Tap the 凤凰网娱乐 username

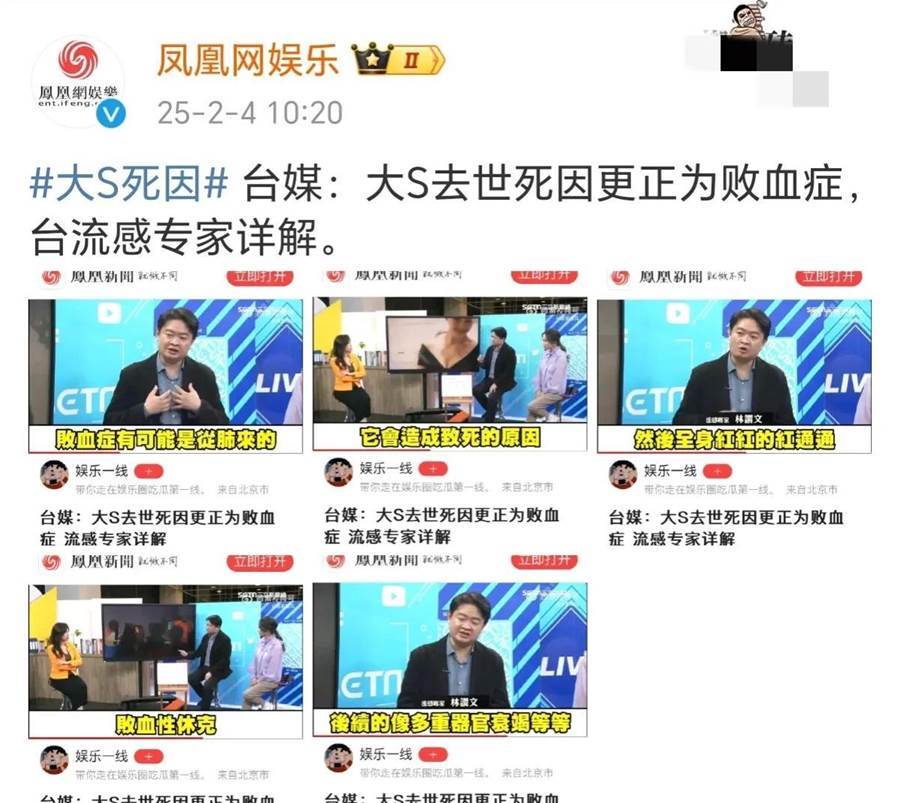tap(247, 60)
